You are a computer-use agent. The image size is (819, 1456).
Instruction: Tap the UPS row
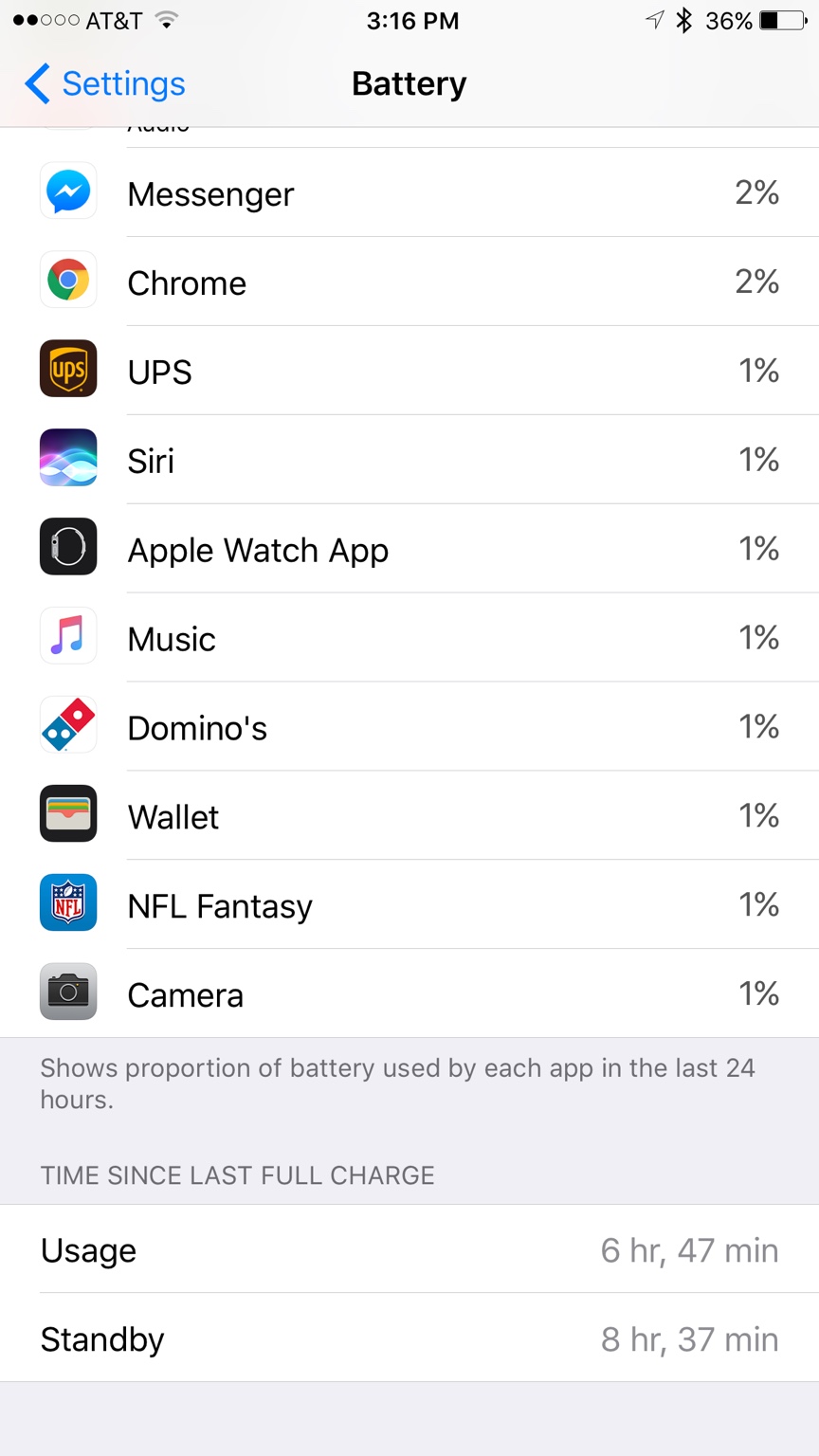409,372
